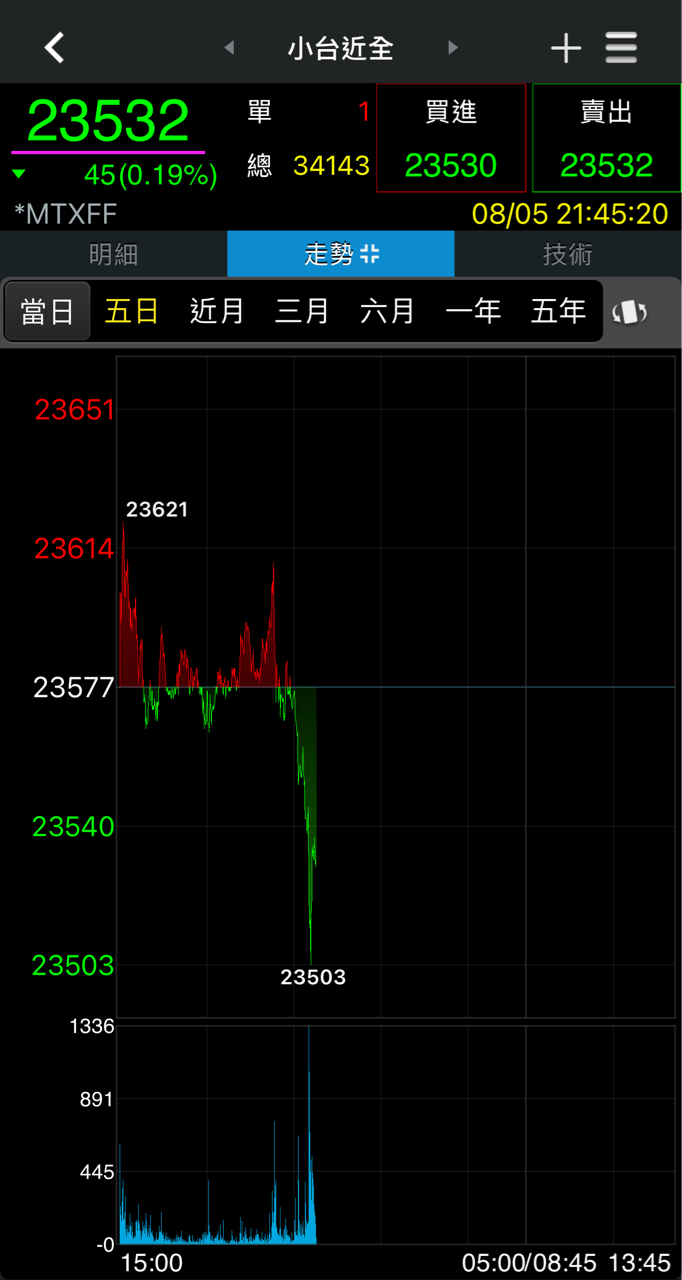The width and height of the screenshot is (682, 1280).
Task: Select the 當日 intraday range
Action: [x=47, y=311]
